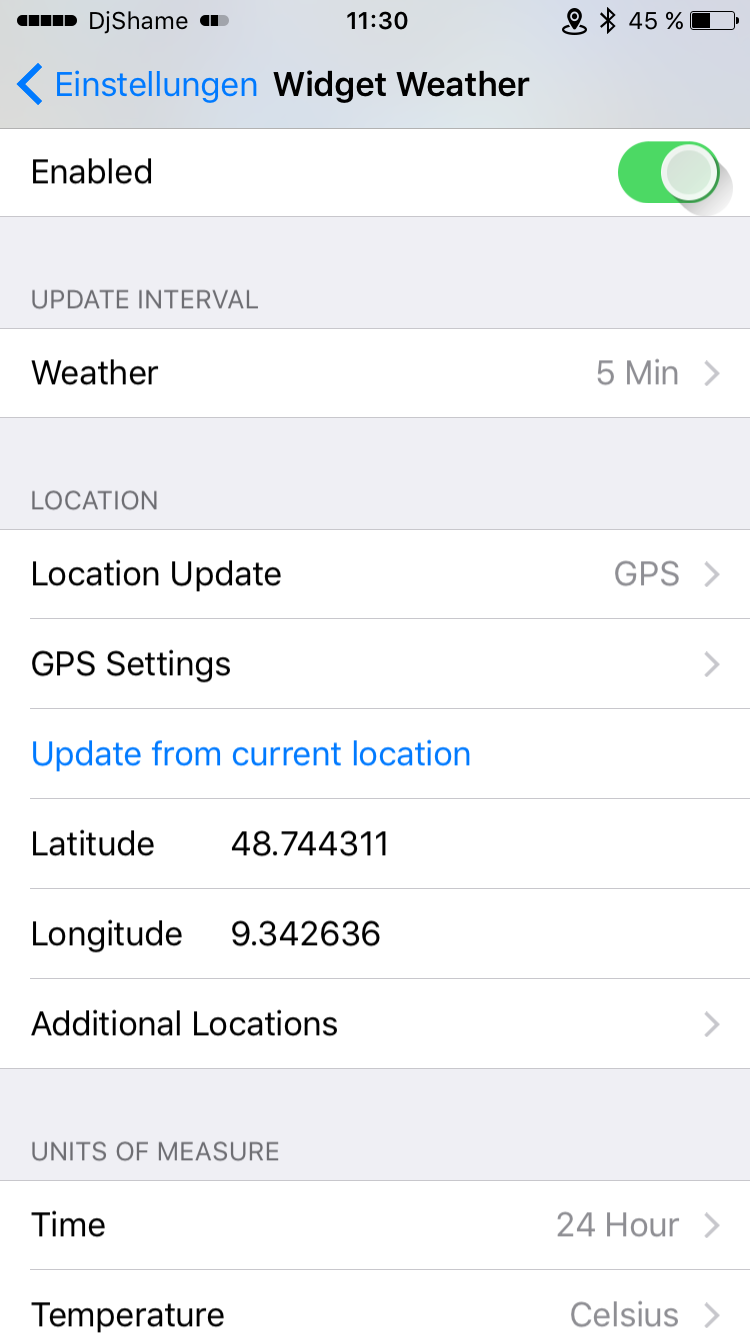Open GPS Settings
750x1334 pixels.
tap(375, 664)
